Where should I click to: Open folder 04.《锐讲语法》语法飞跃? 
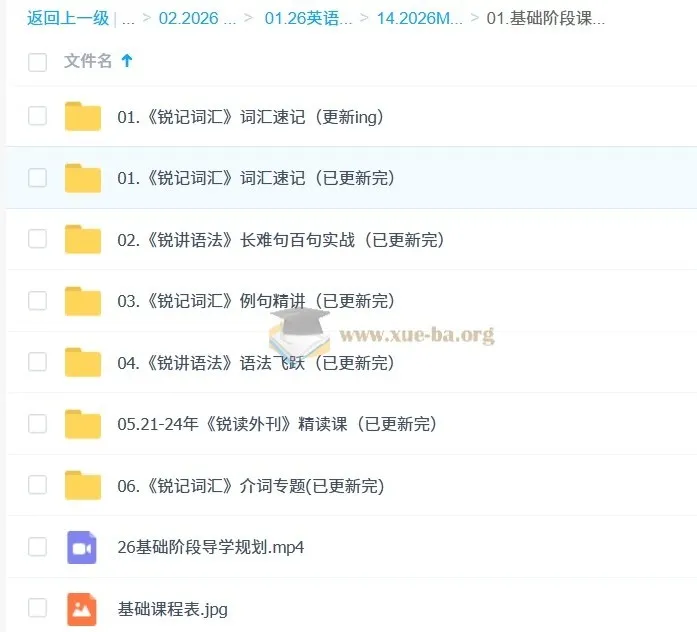pos(255,363)
